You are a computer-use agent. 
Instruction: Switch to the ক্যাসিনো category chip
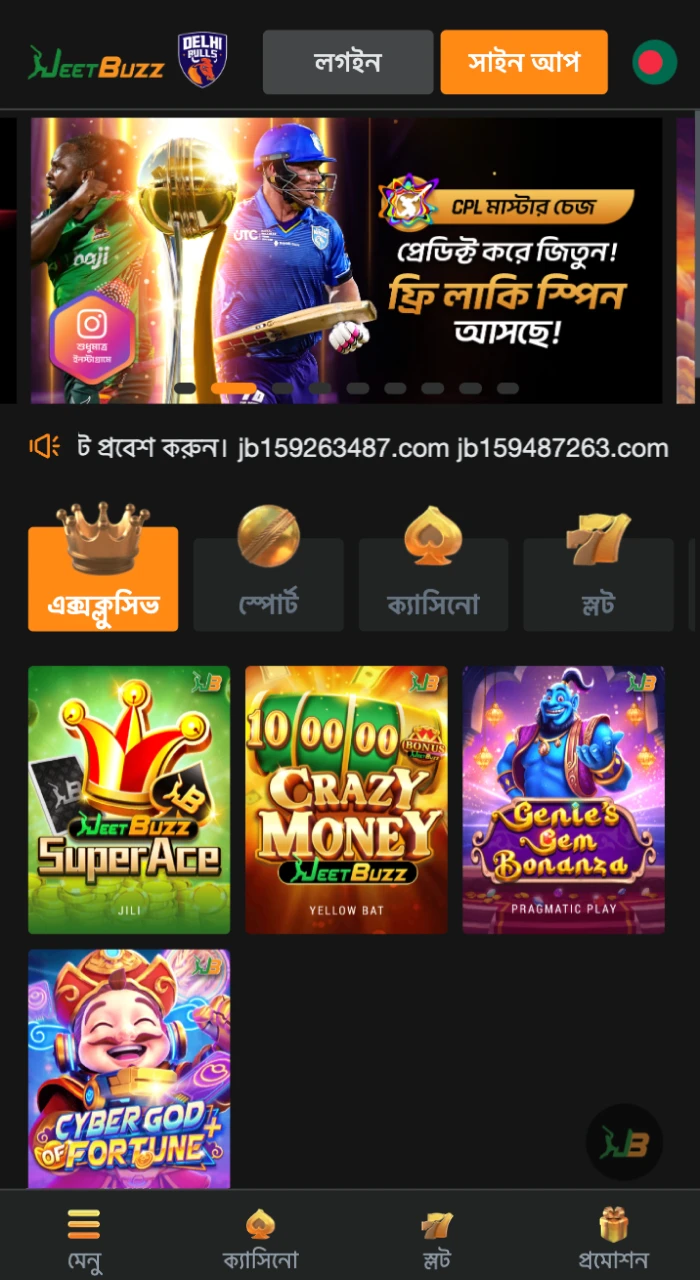(433, 585)
